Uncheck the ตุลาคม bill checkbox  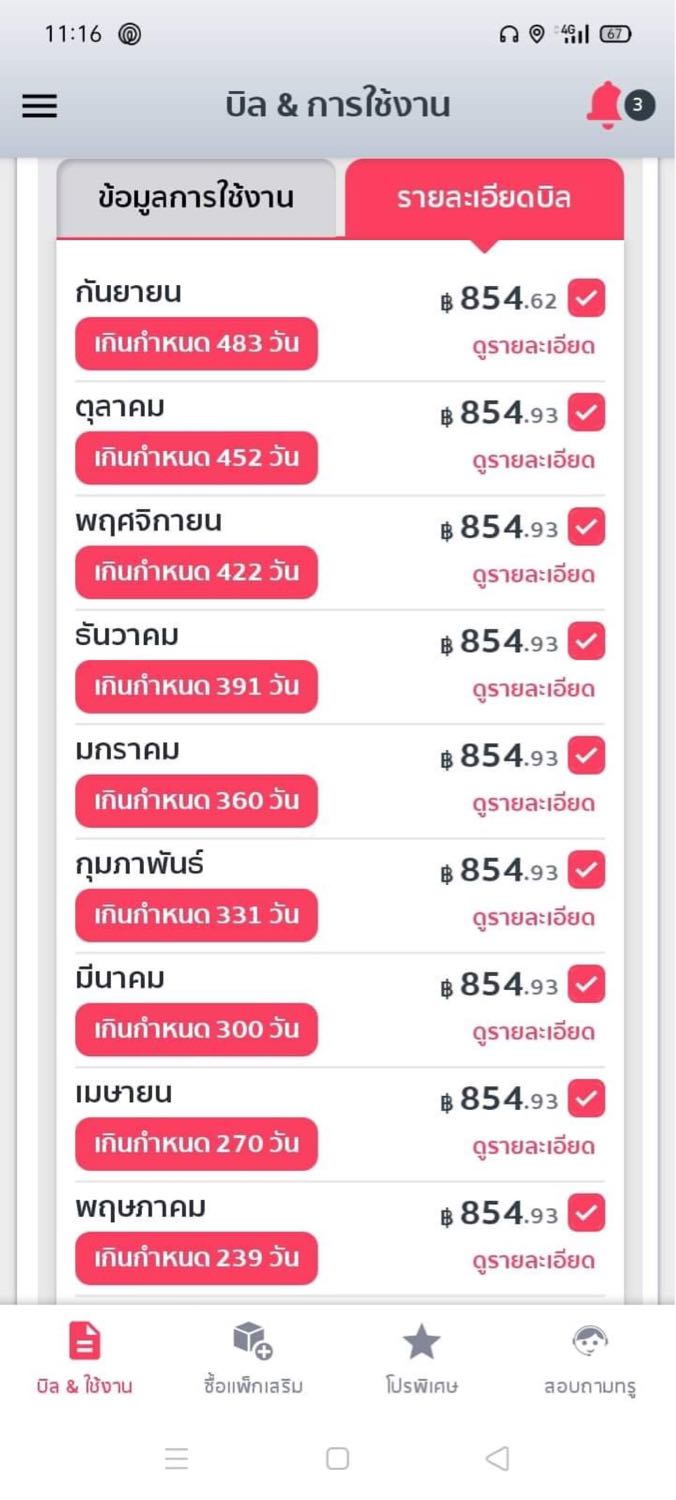[586, 412]
